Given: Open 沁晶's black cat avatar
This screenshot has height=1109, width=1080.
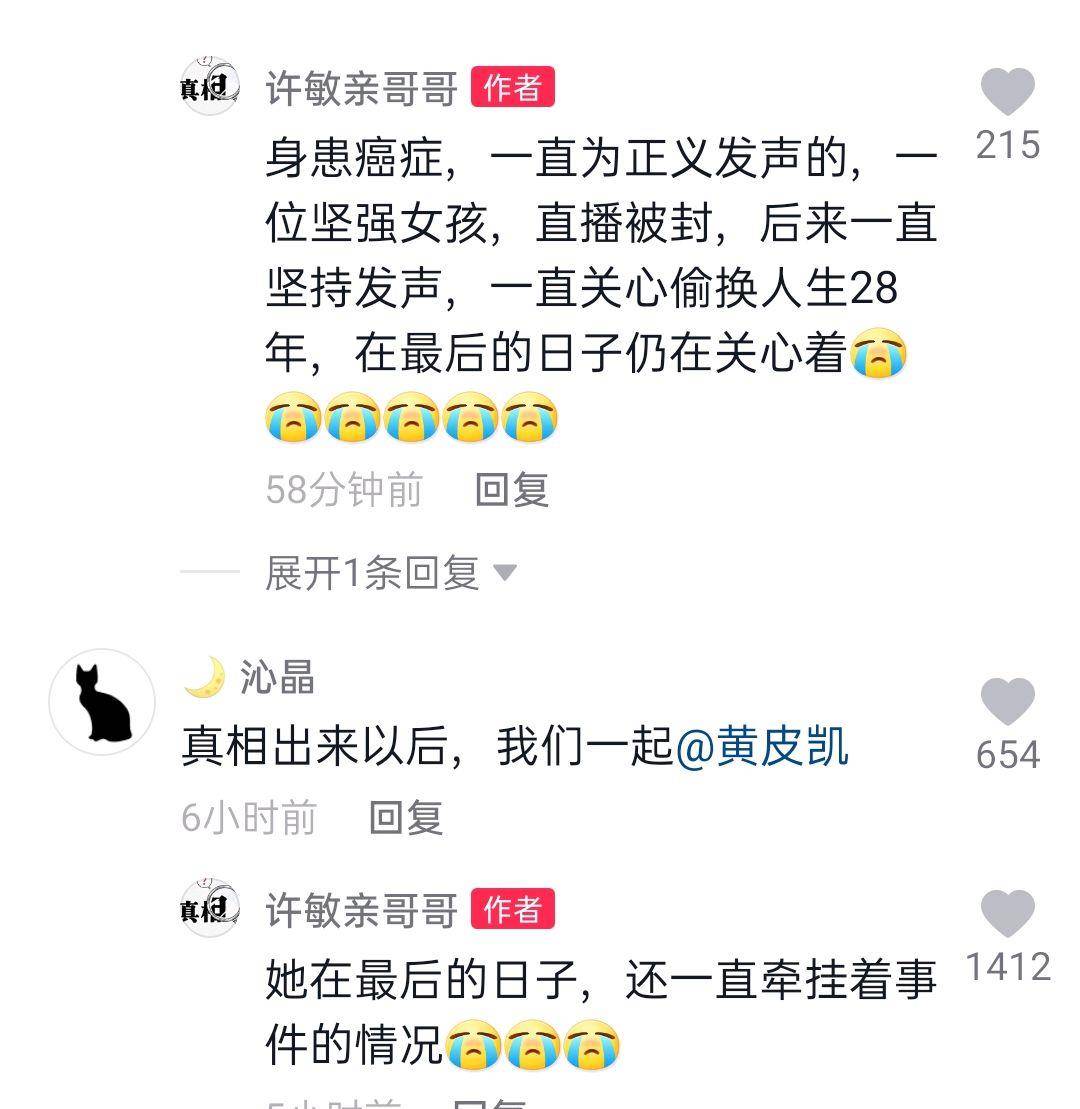Looking at the screenshot, I should 102,701.
